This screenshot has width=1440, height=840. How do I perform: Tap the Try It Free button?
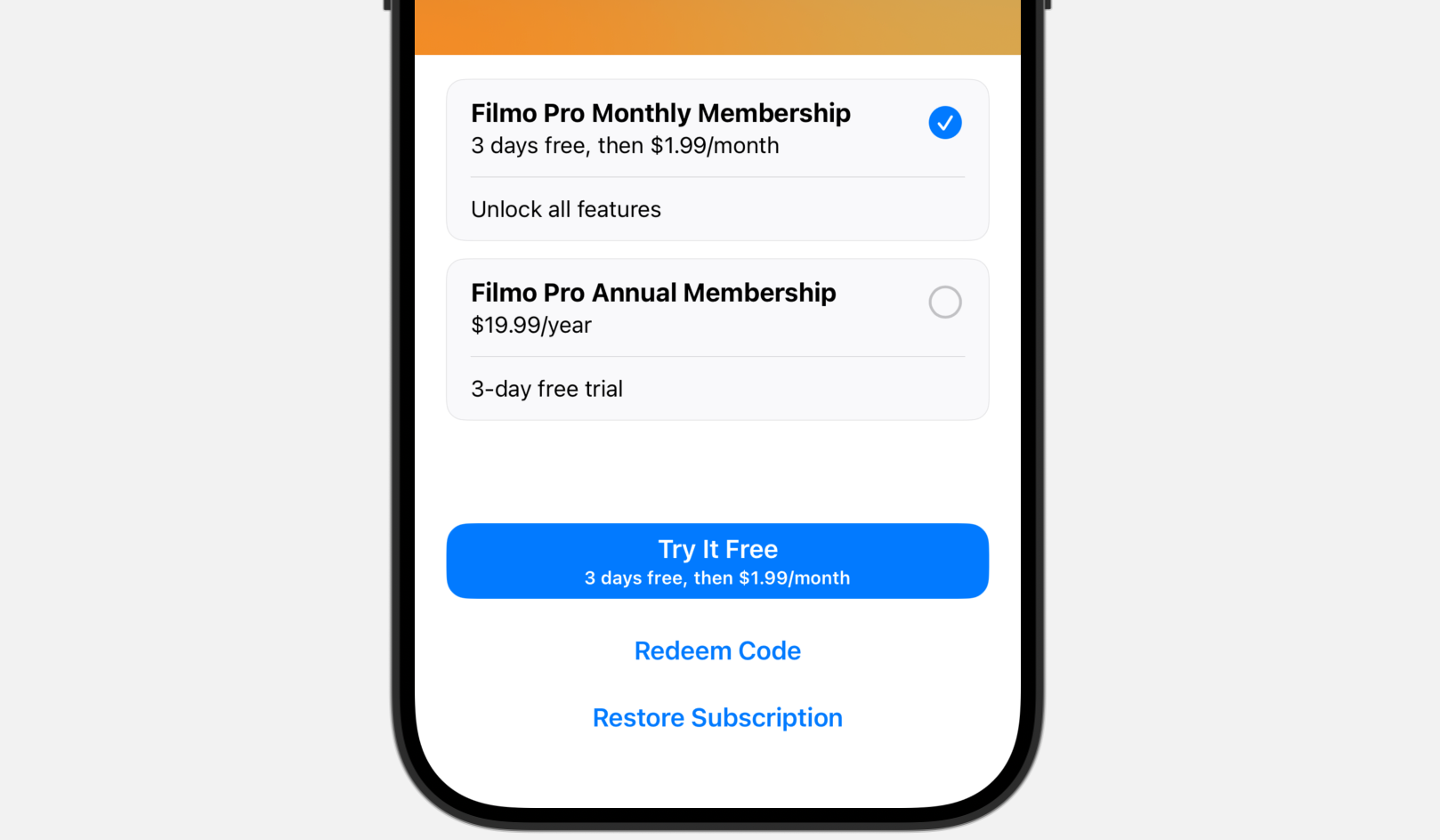(717, 561)
